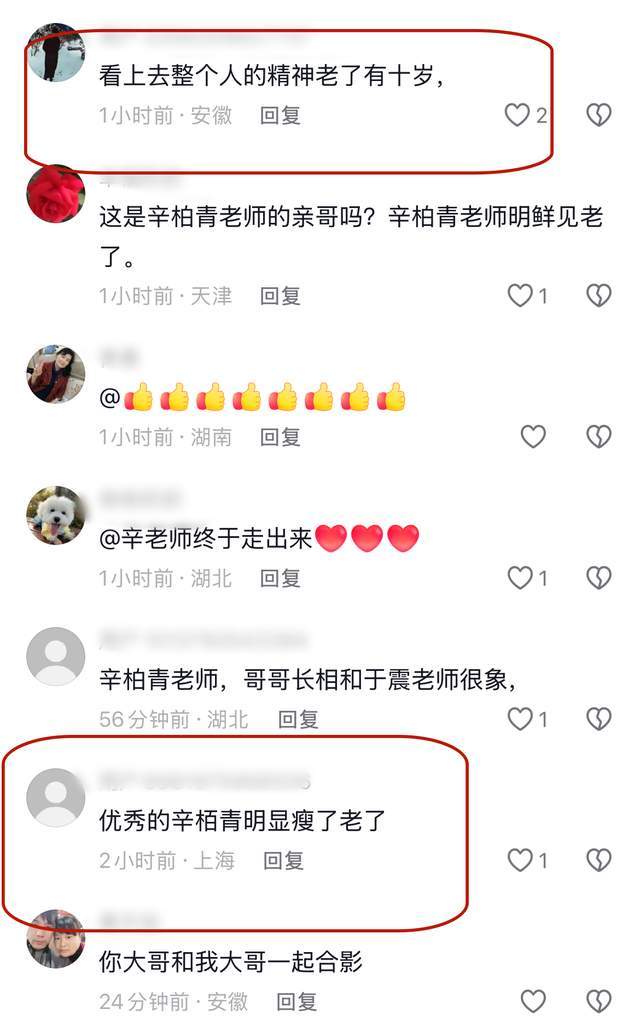Reply to the 湖南 thumbs-up comment

280,437
